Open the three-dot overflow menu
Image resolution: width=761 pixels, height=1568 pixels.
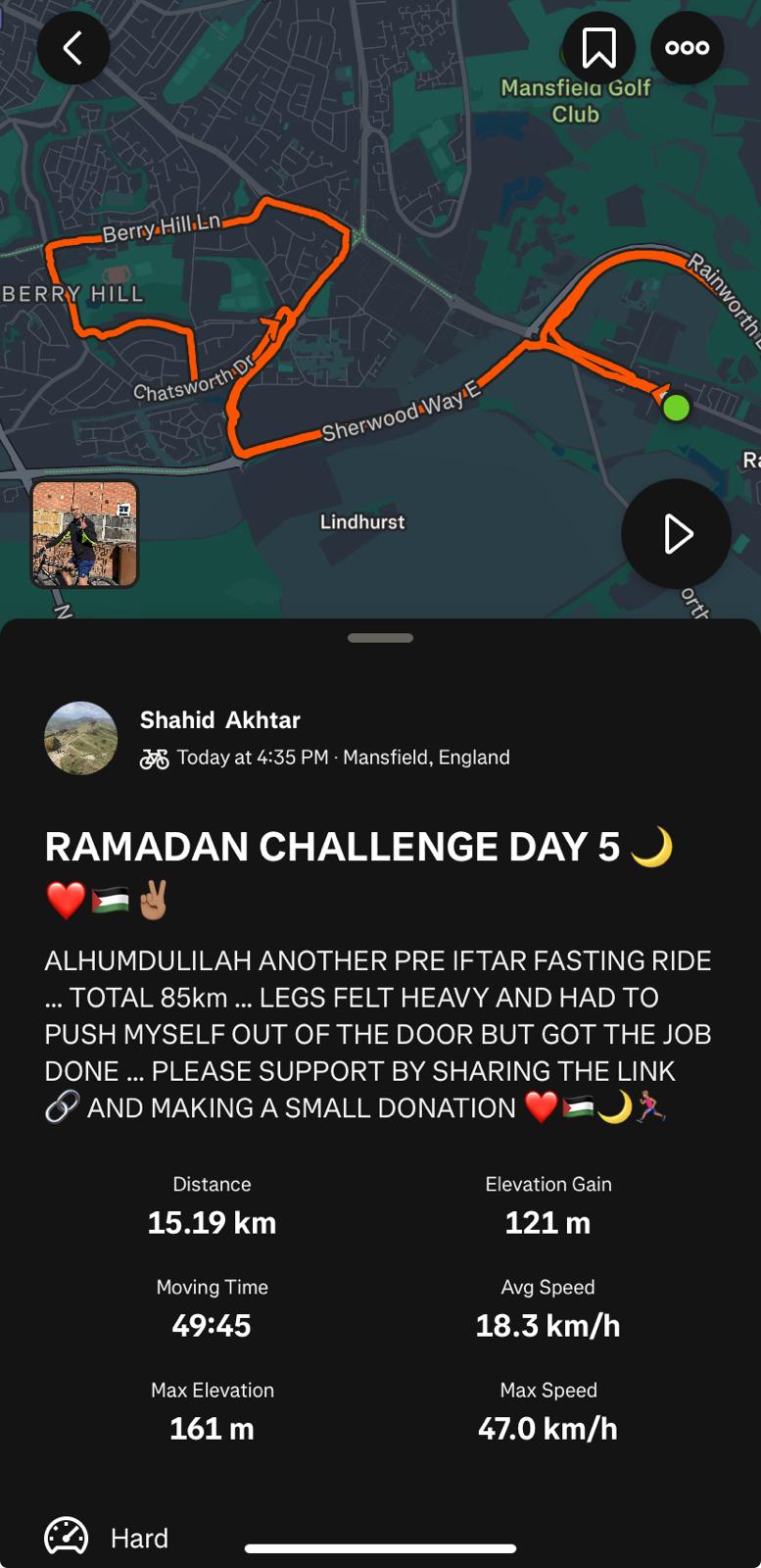point(687,47)
